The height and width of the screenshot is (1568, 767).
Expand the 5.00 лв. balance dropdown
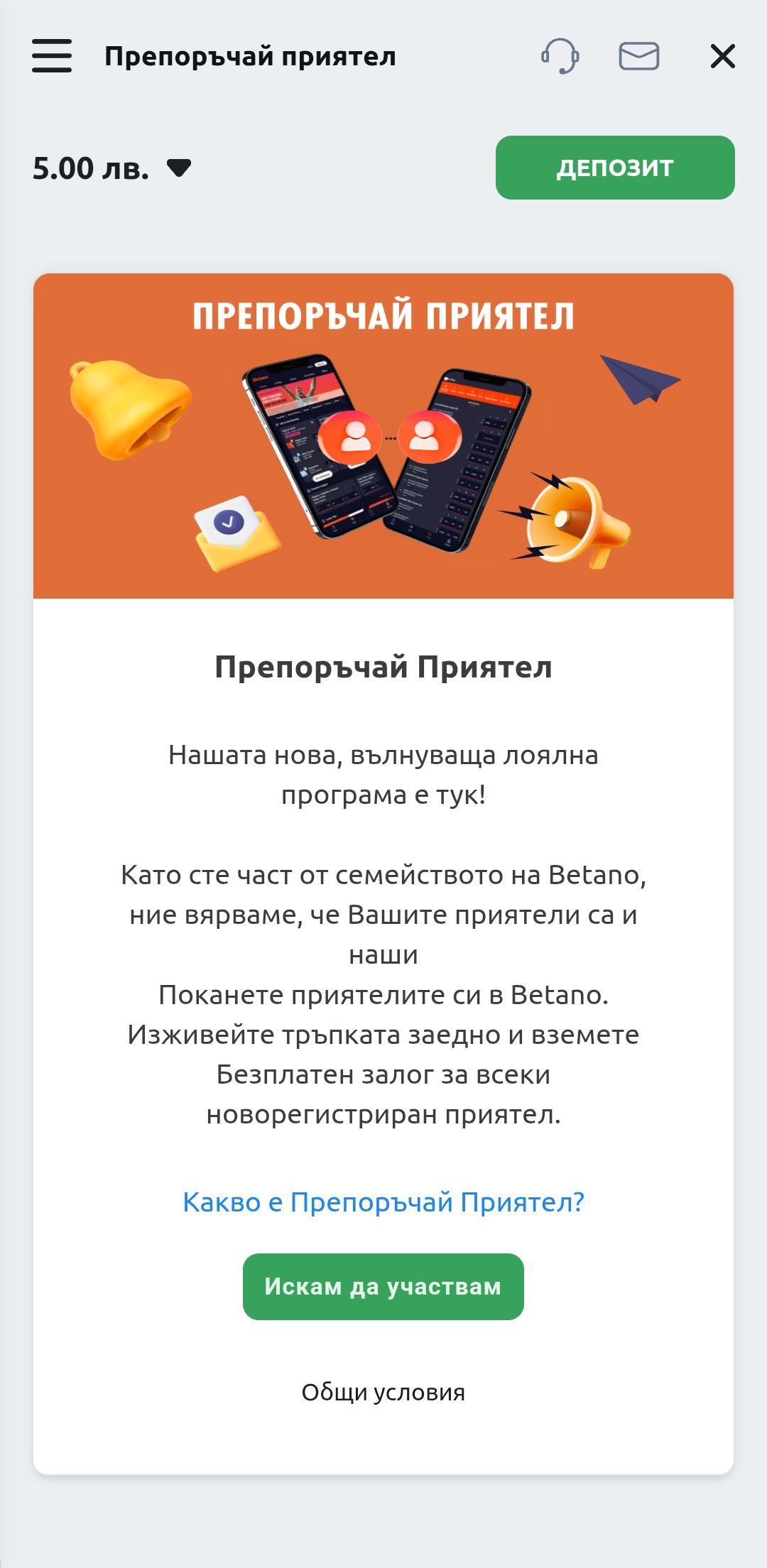(x=178, y=168)
